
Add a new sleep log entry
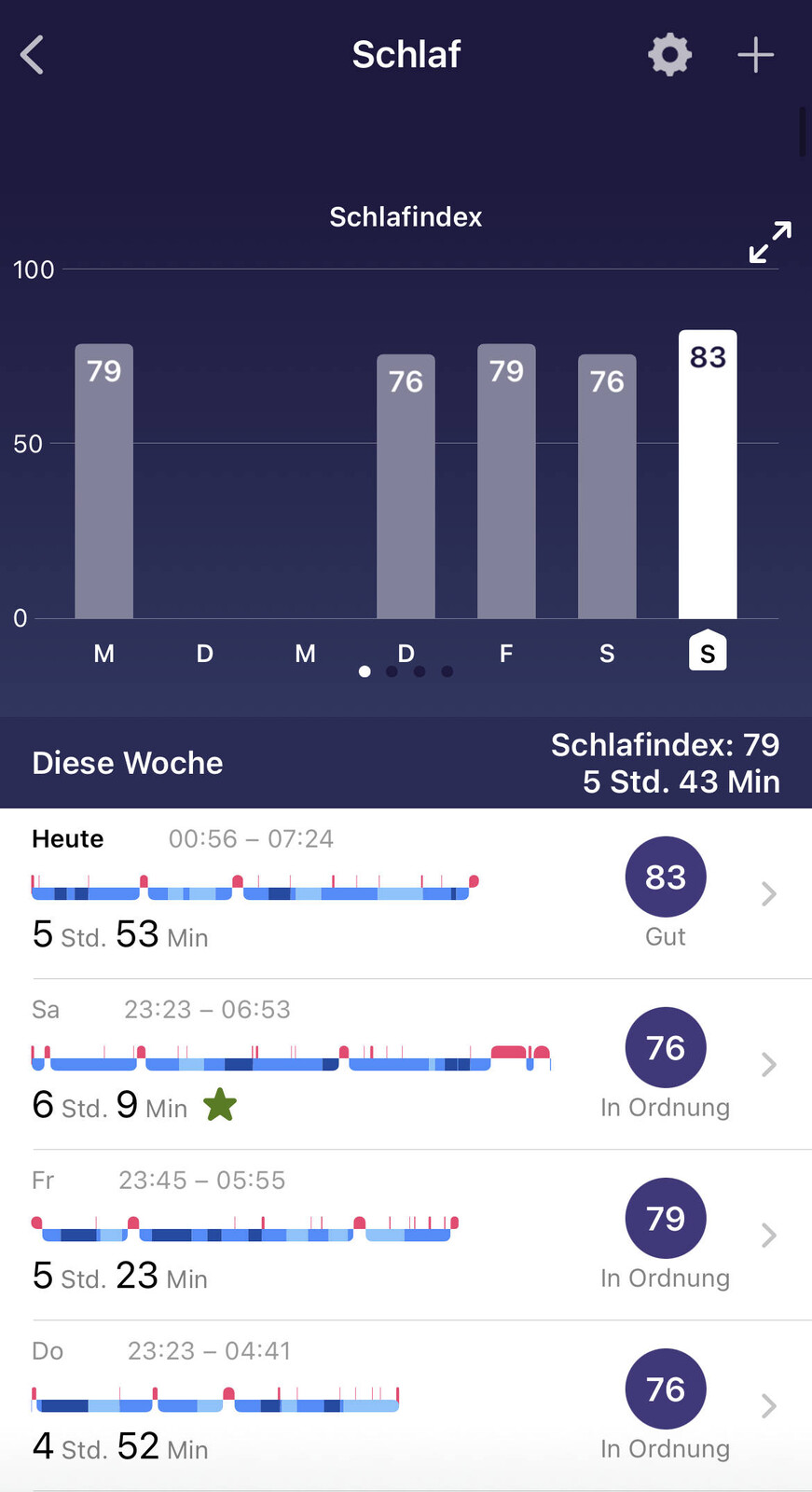point(755,55)
